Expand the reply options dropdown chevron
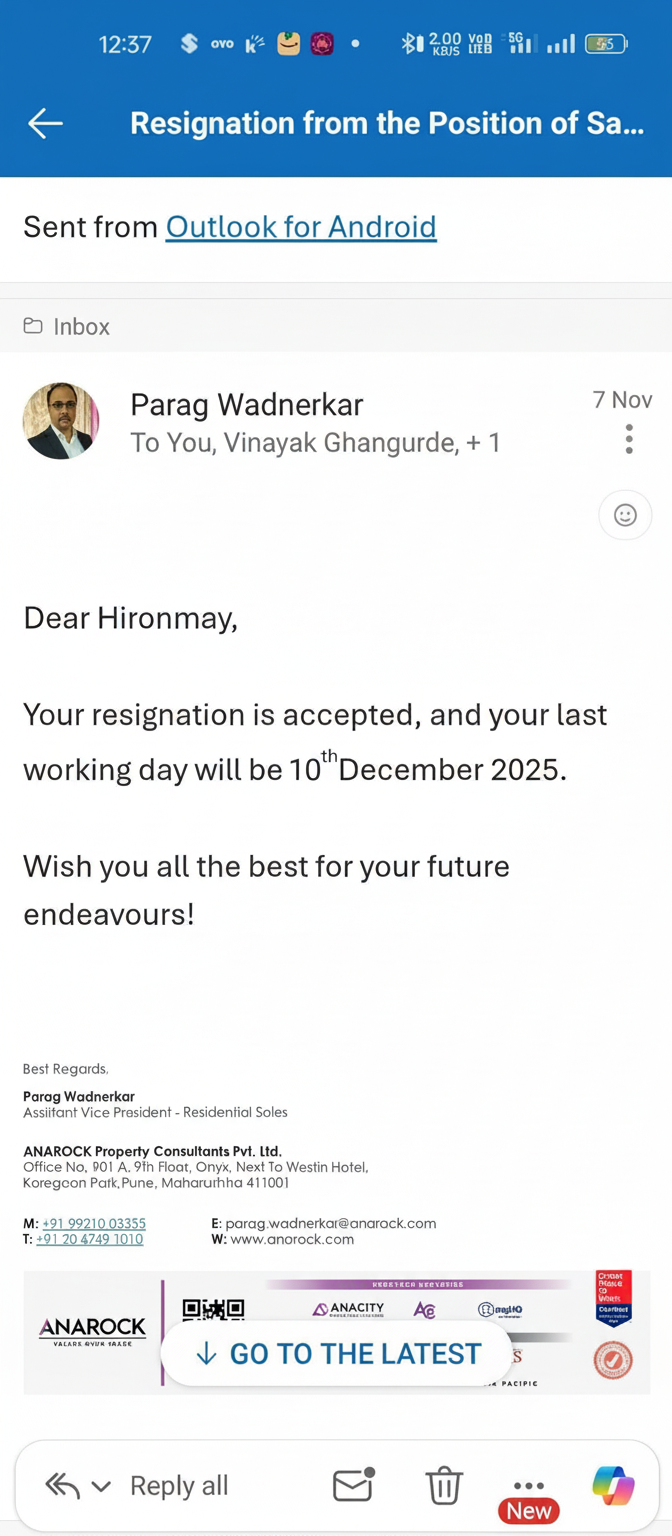The image size is (672, 1536). [x=101, y=1486]
